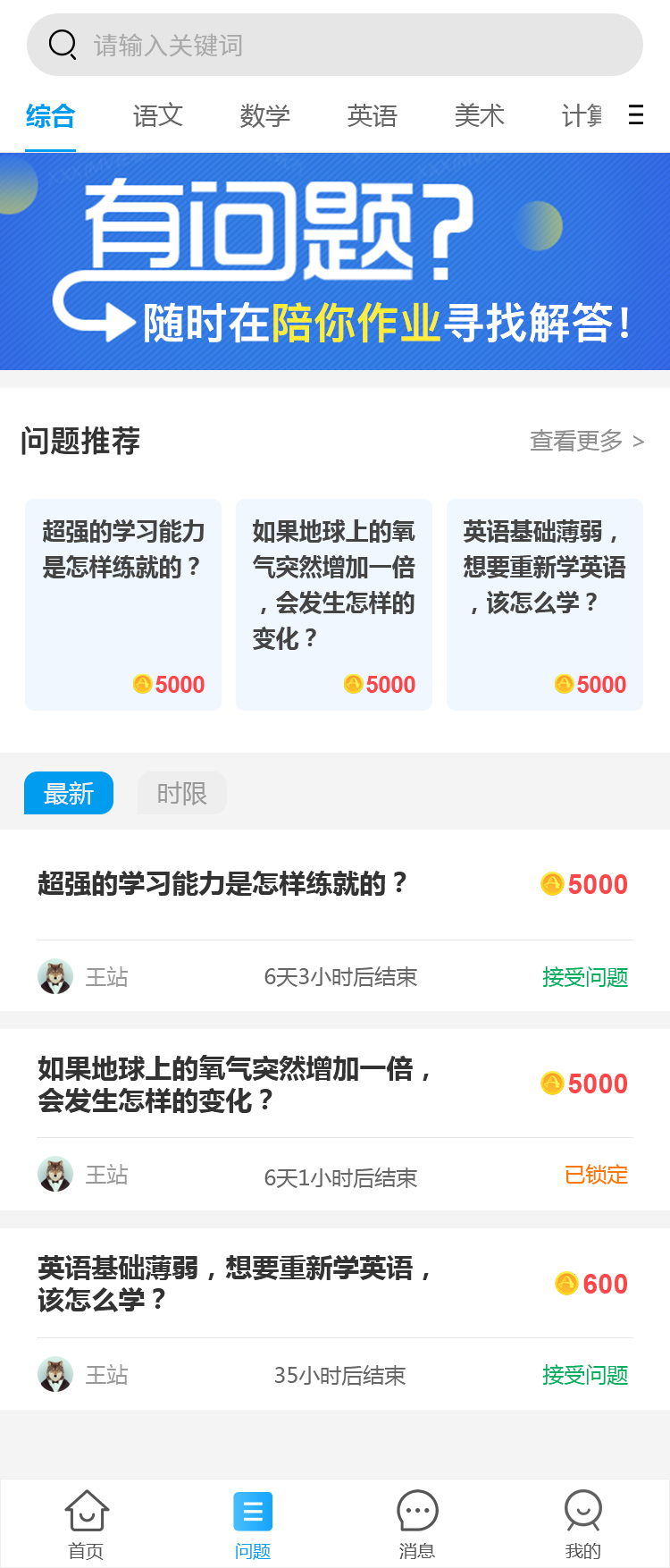Accept the 600-coin English question via 接受问题

point(585,1375)
